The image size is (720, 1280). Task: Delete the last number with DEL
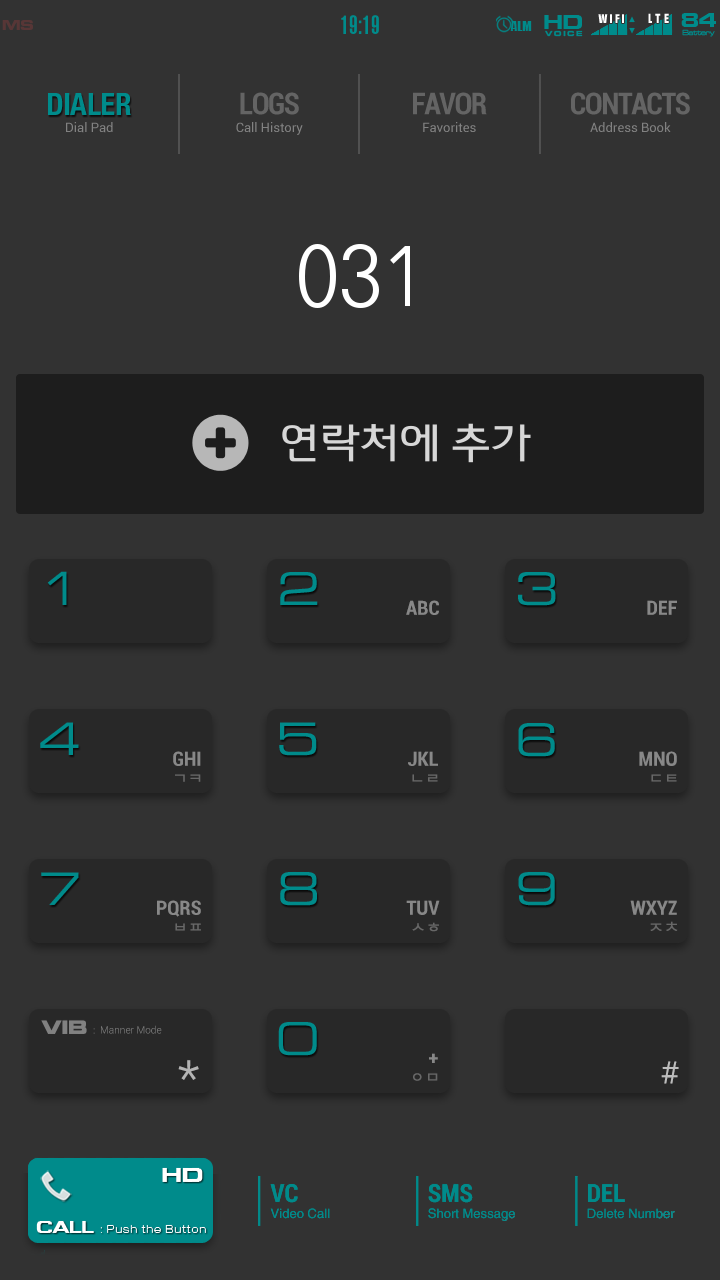[x=630, y=1201]
